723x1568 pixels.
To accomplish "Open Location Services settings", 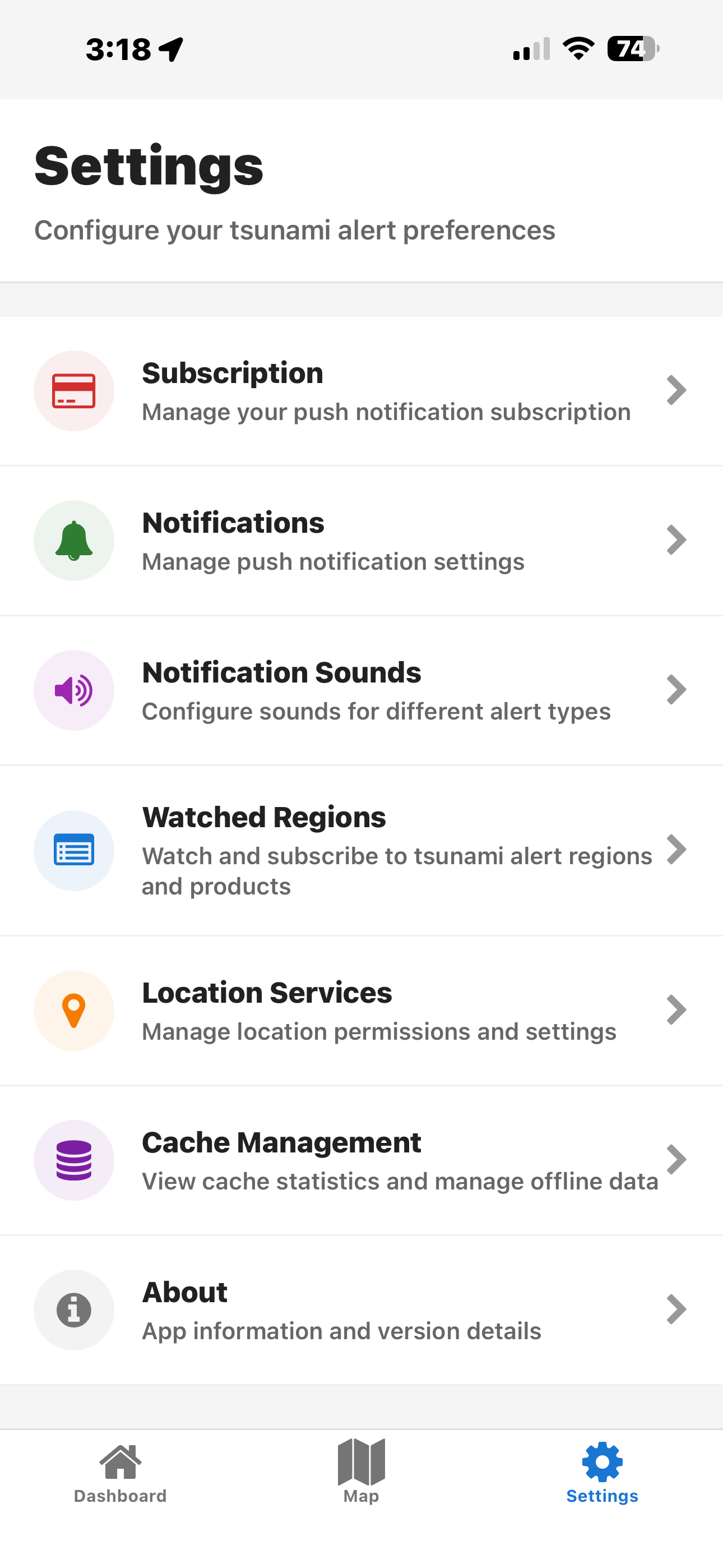I will point(361,1010).
